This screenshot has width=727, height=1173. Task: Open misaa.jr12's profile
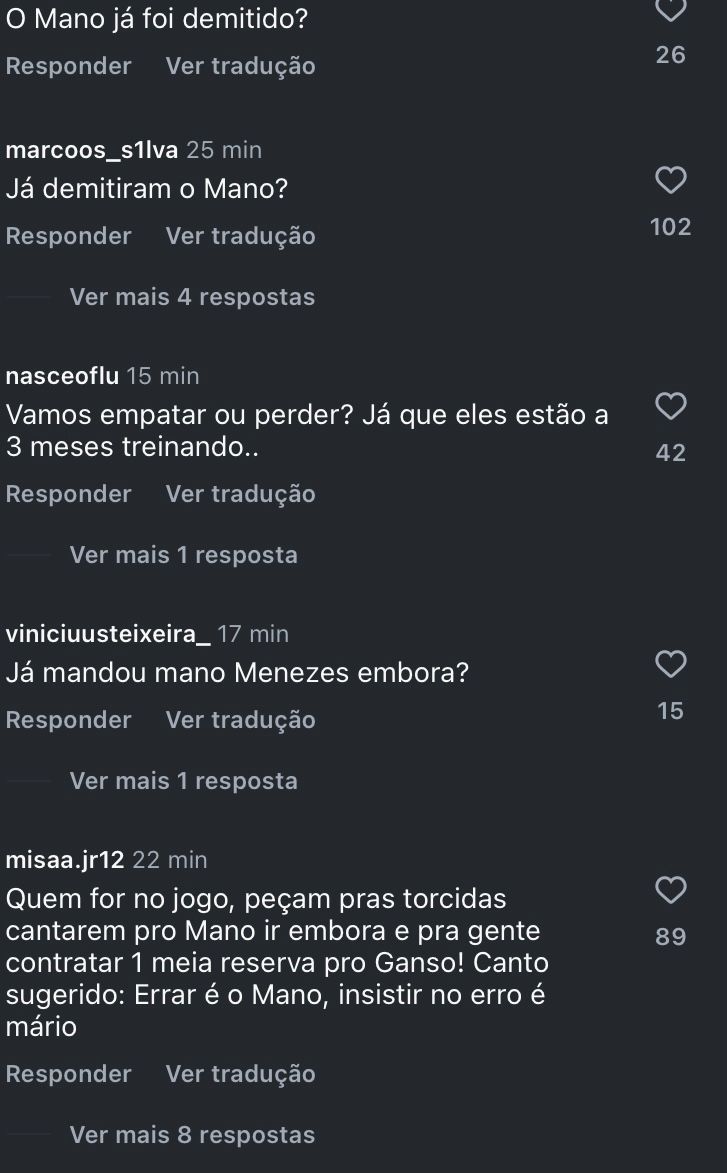65,860
